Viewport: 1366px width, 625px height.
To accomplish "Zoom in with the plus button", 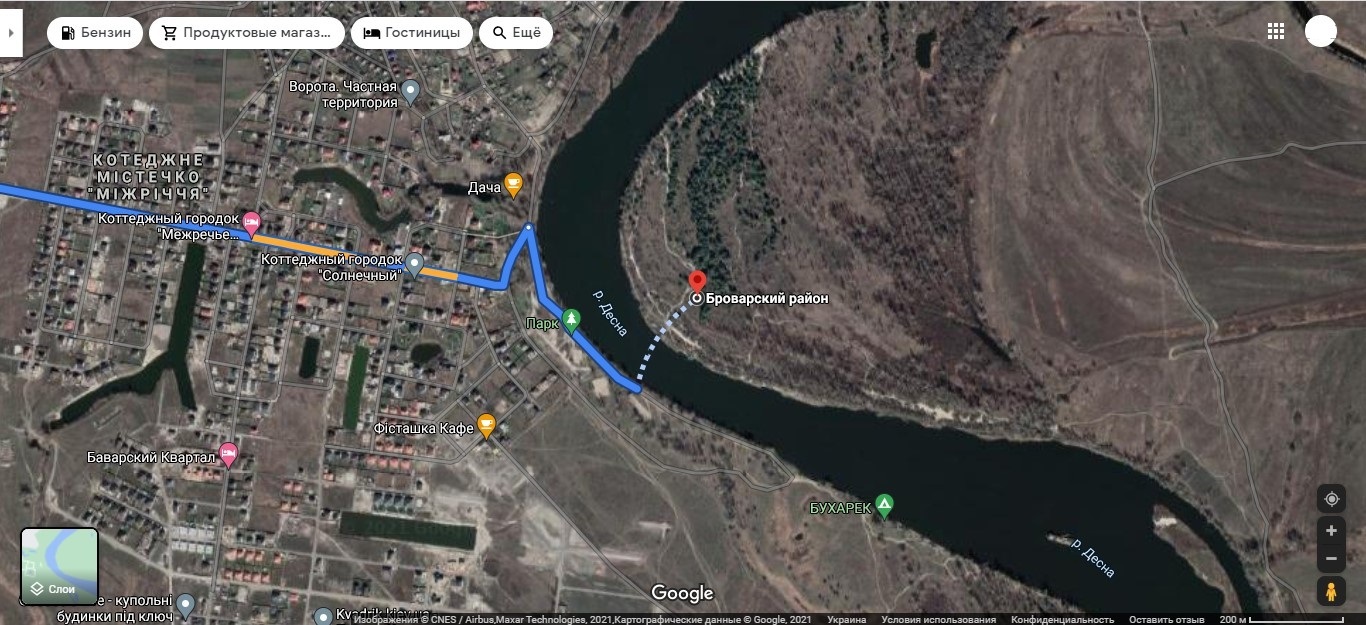I will coord(1331,530).
